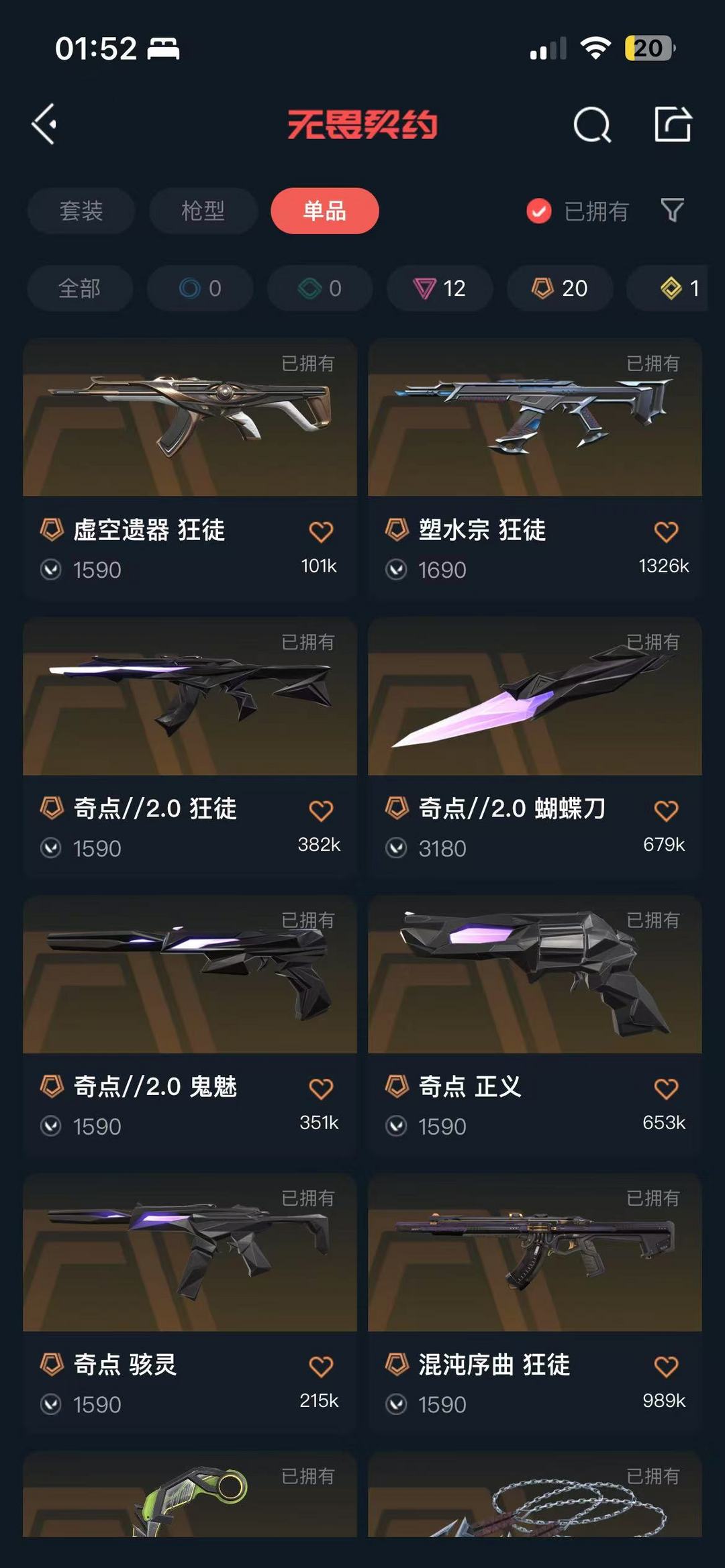This screenshot has width=725, height=1568.
Task: Open the funnel filter icon
Action: pos(673,211)
